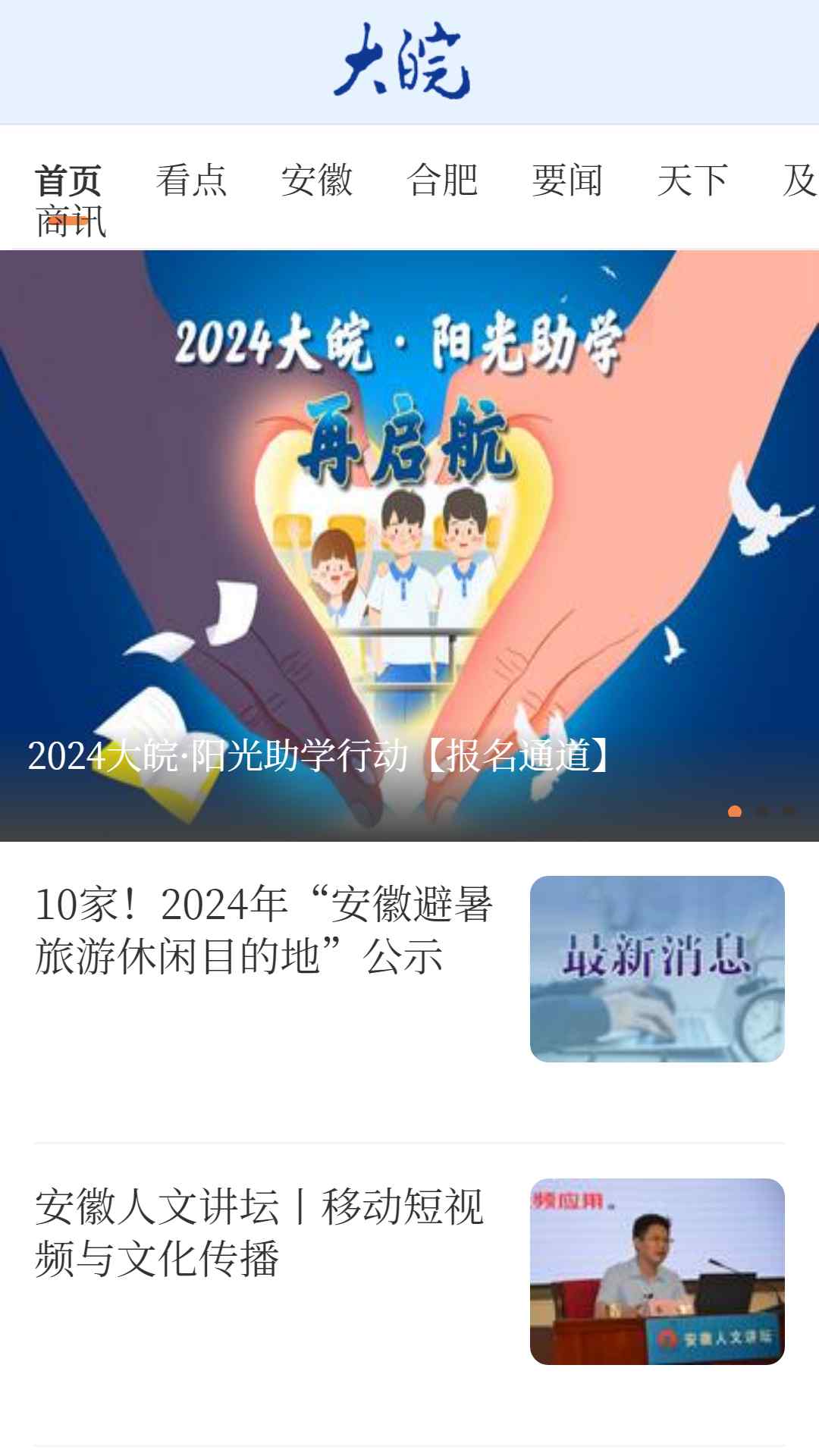Tap the 首页 tab
Screen dimensions: 819x1456
[x=68, y=179]
